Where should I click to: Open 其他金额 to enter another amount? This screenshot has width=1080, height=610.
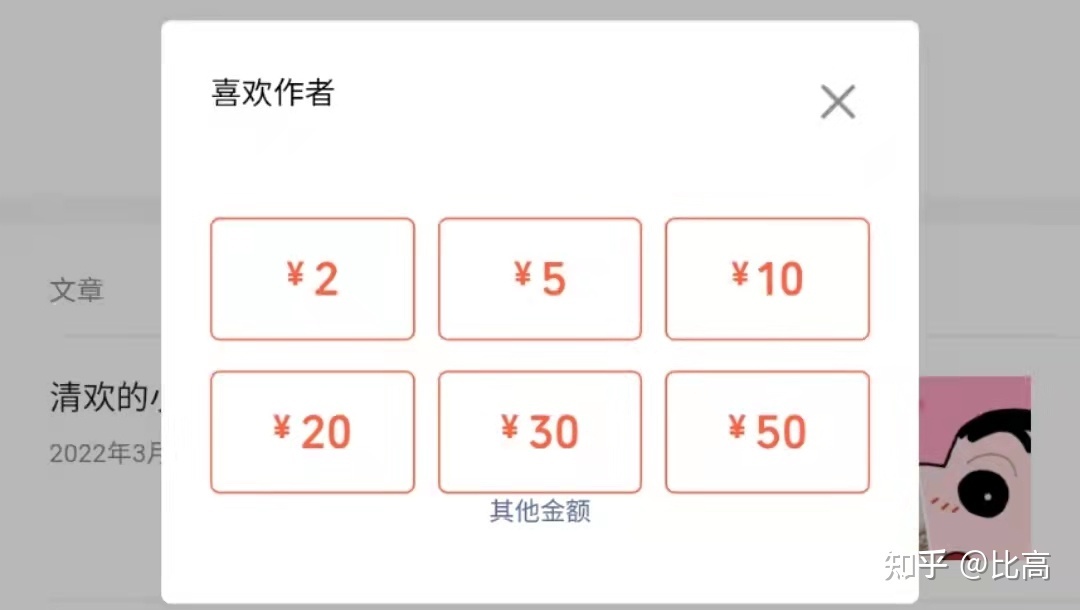(540, 511)
